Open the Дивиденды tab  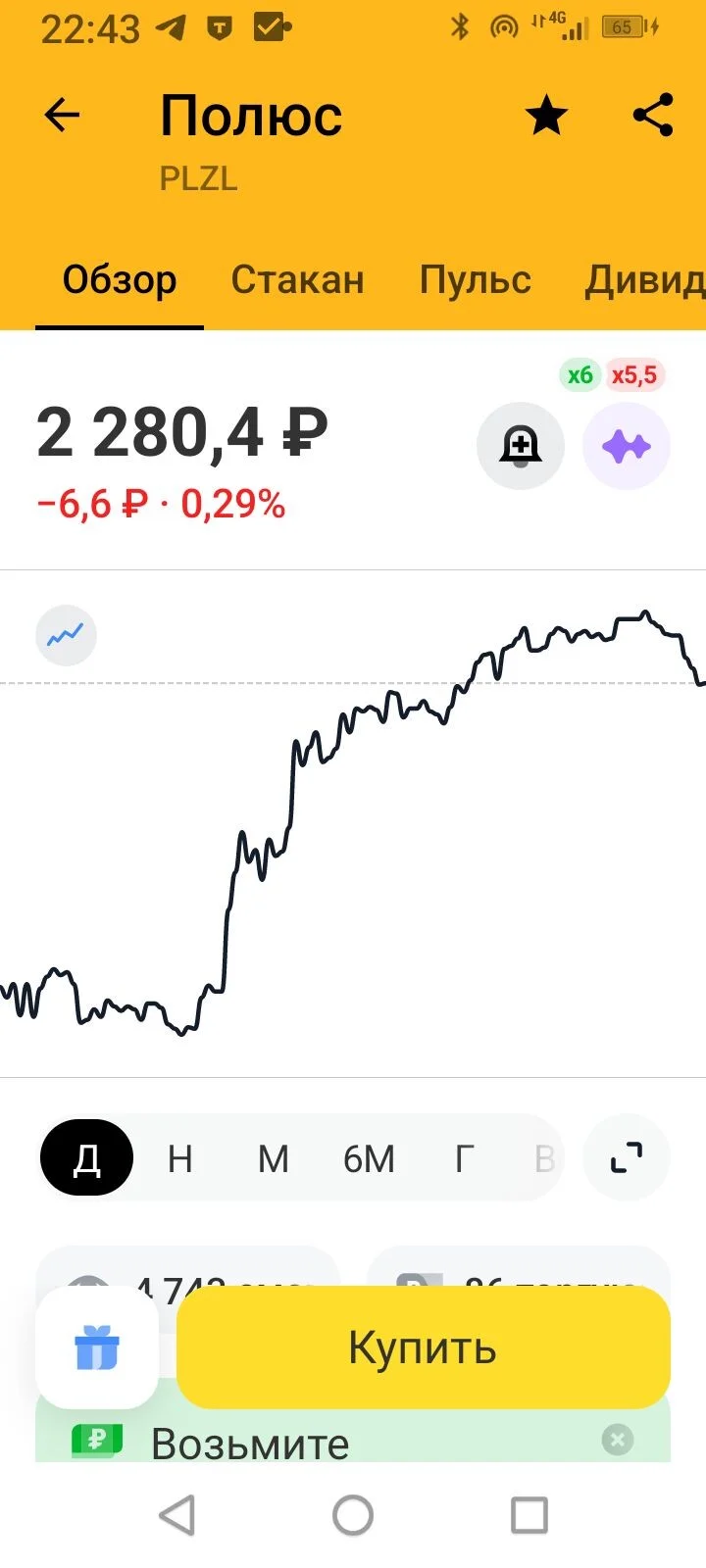coord(645,280)
